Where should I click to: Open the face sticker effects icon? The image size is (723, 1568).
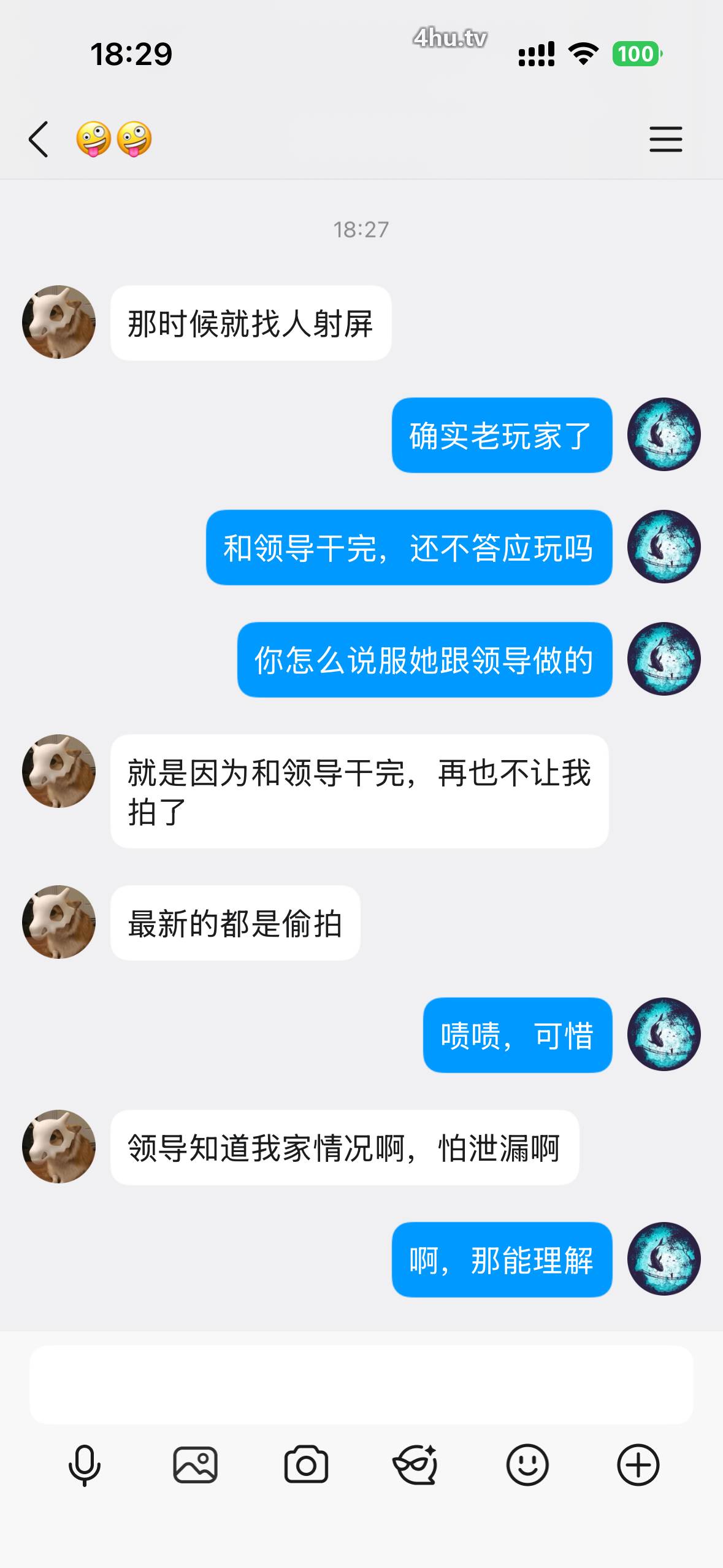pyautogui.click(x=416, y=1465)
